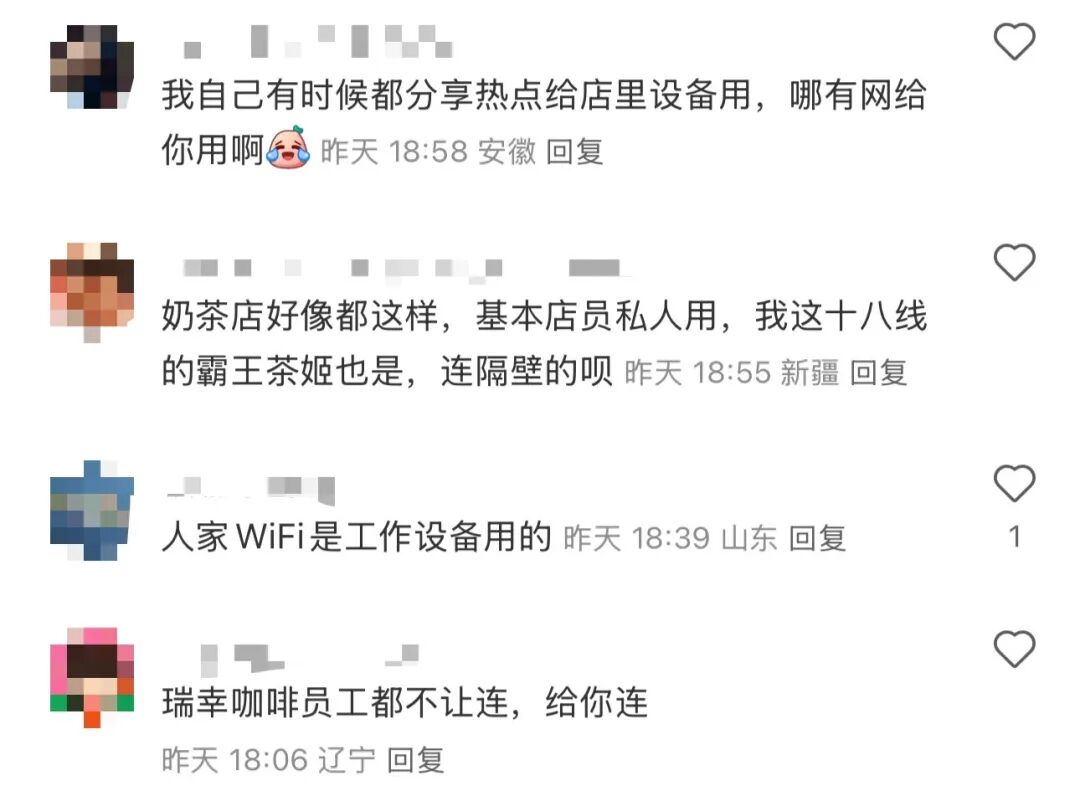Reply to the 新疆 comment posted at 18:55
Image resolution: width=1080 pixels, height=801 pixels.
click(879, 373)
